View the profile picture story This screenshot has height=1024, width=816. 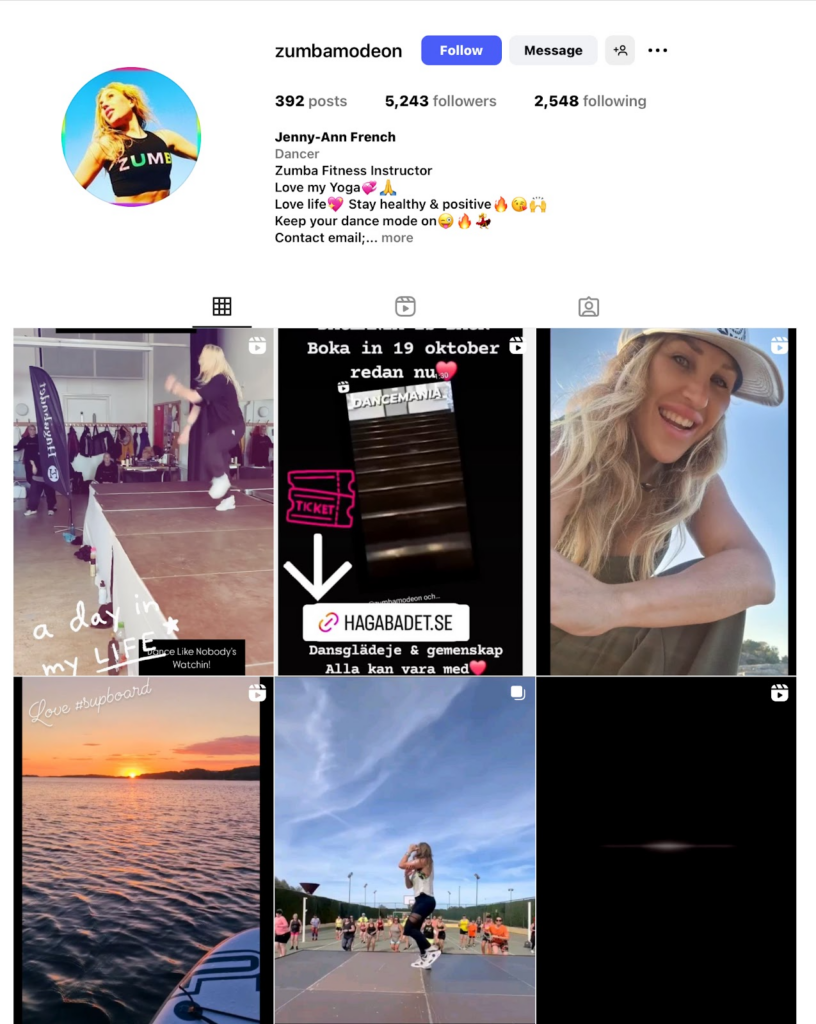[x=131, y=137]
